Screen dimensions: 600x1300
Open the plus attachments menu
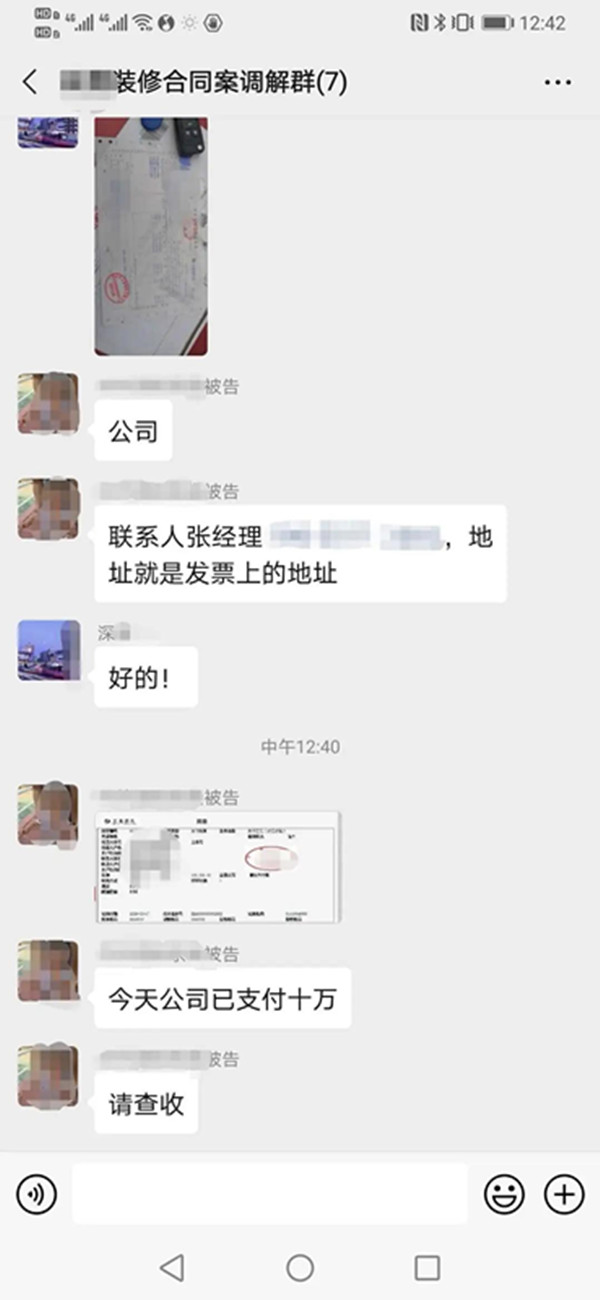click(x=564, y=1193)
